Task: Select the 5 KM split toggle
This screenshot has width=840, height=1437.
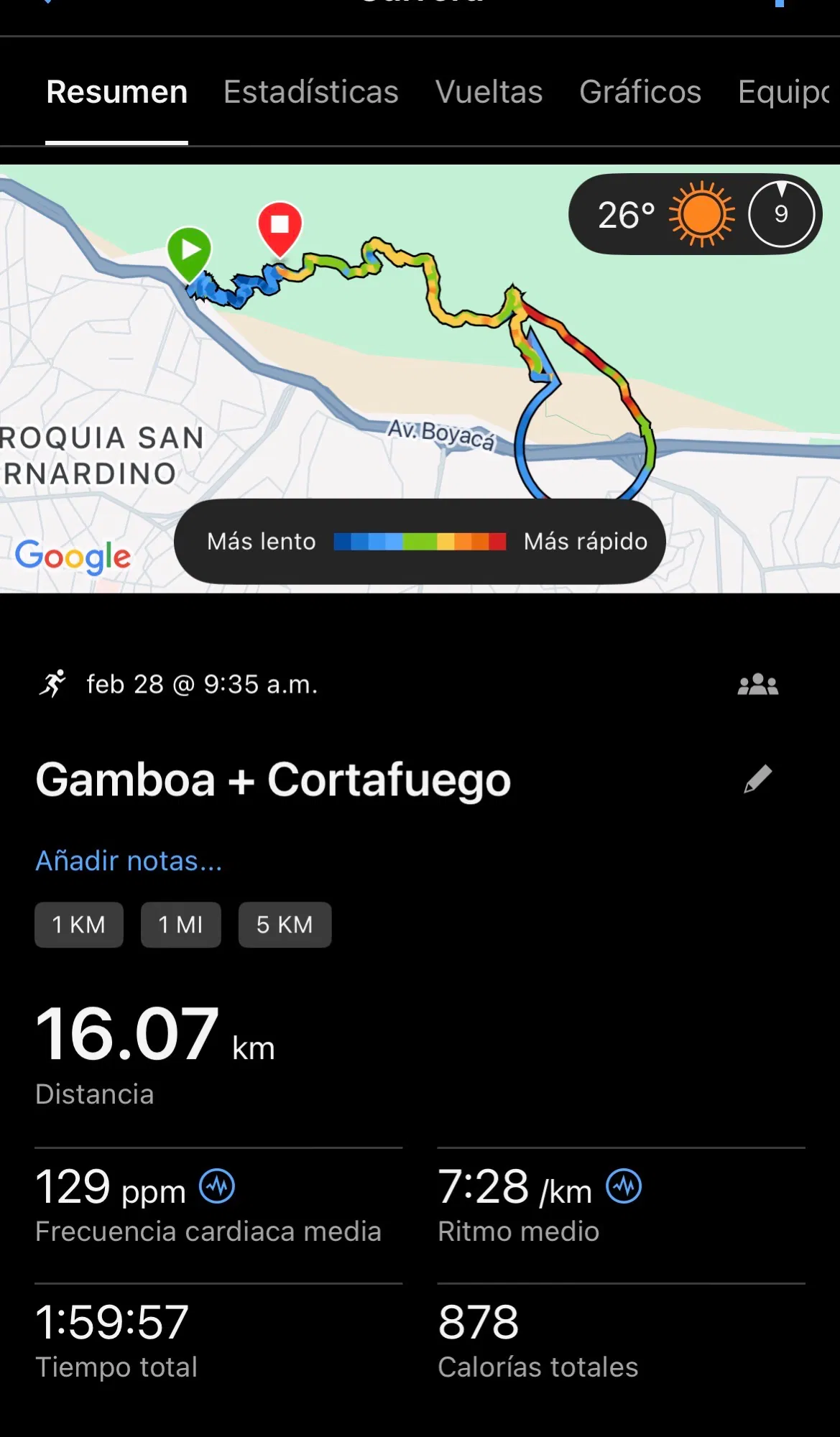Action: pos(285,925)
